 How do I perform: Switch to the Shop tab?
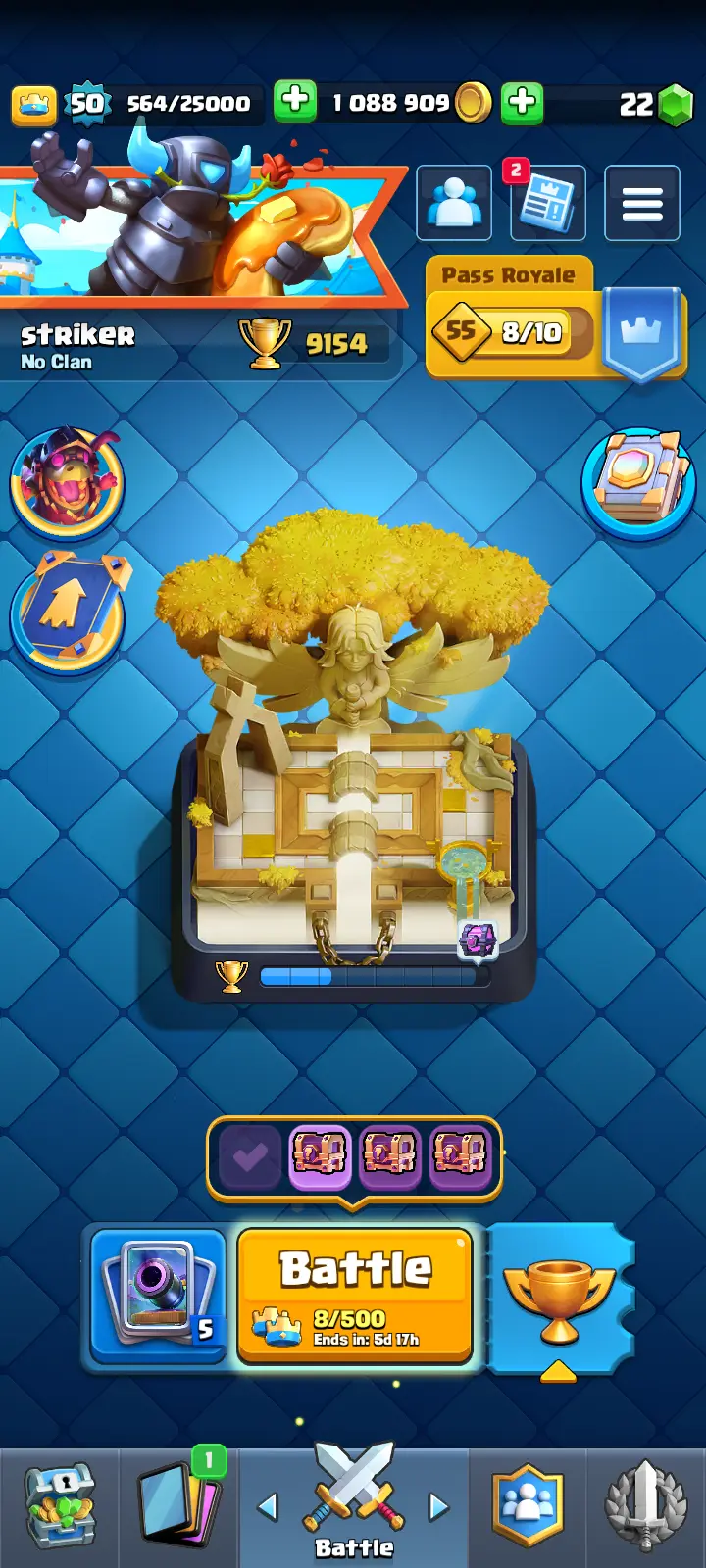(59, 1506)
